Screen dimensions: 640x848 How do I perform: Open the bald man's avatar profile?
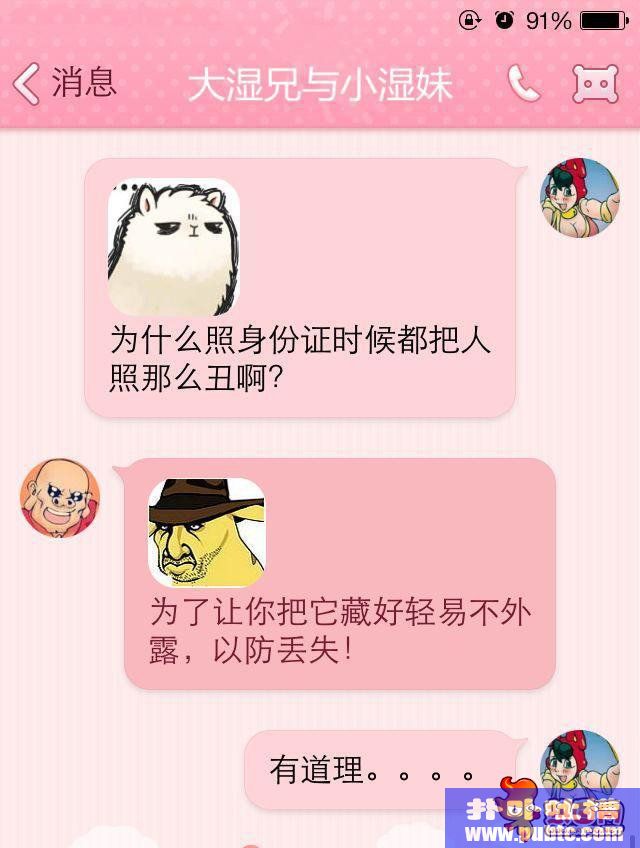(60, 498)
